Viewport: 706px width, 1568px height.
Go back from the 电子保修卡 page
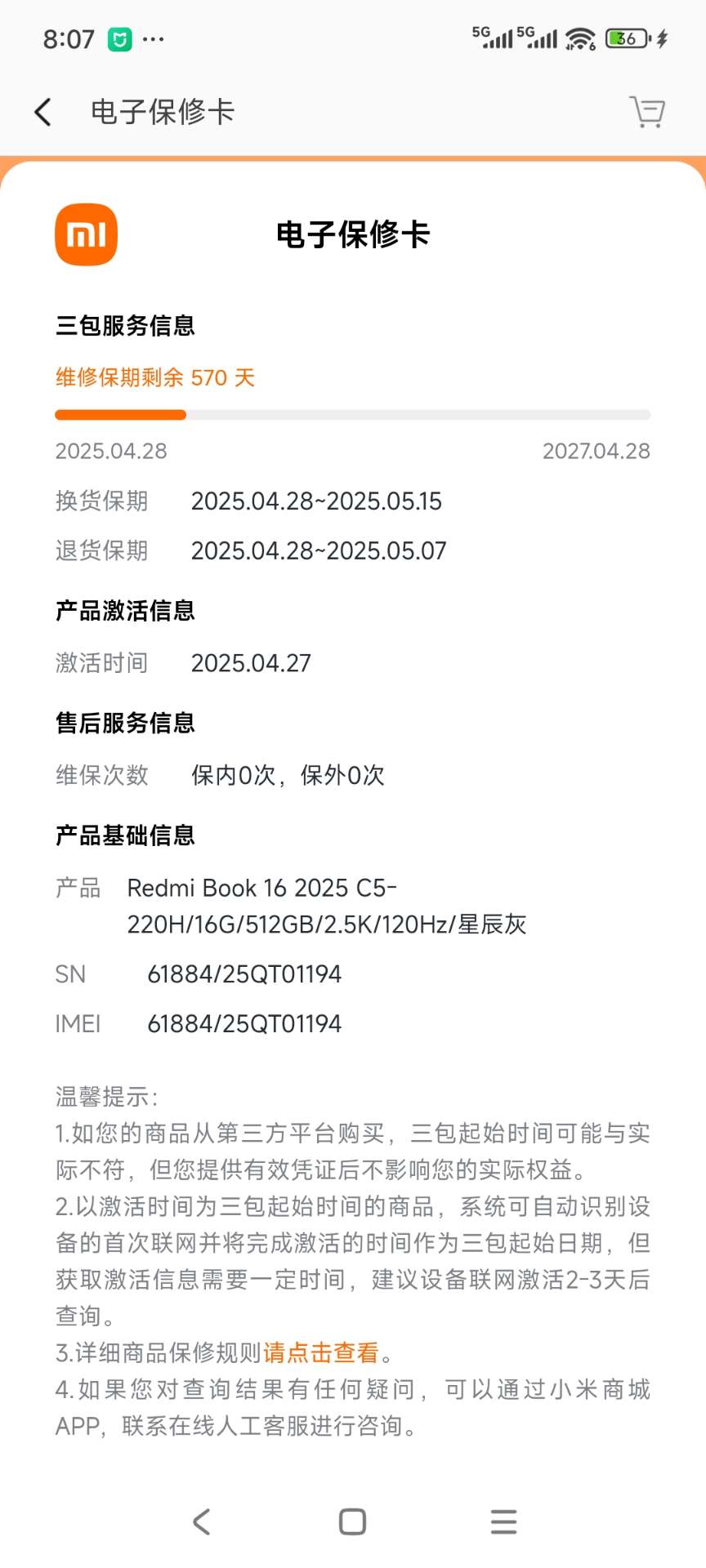pyautogui.click(x=43, y=112)
